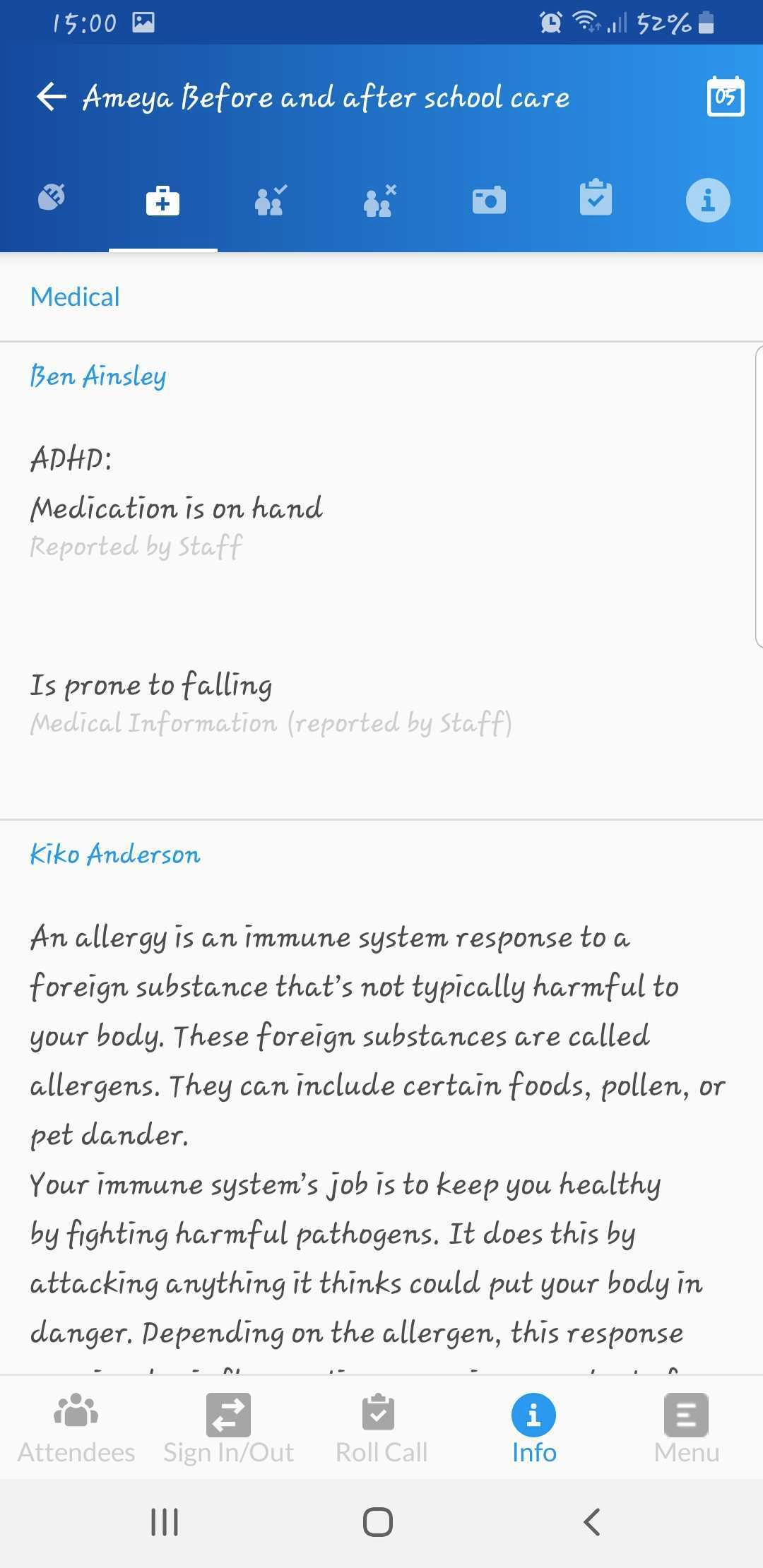Select the medical kit tab
The width and height of the screenshot is (763, 1568).
(x=162, y=201)
